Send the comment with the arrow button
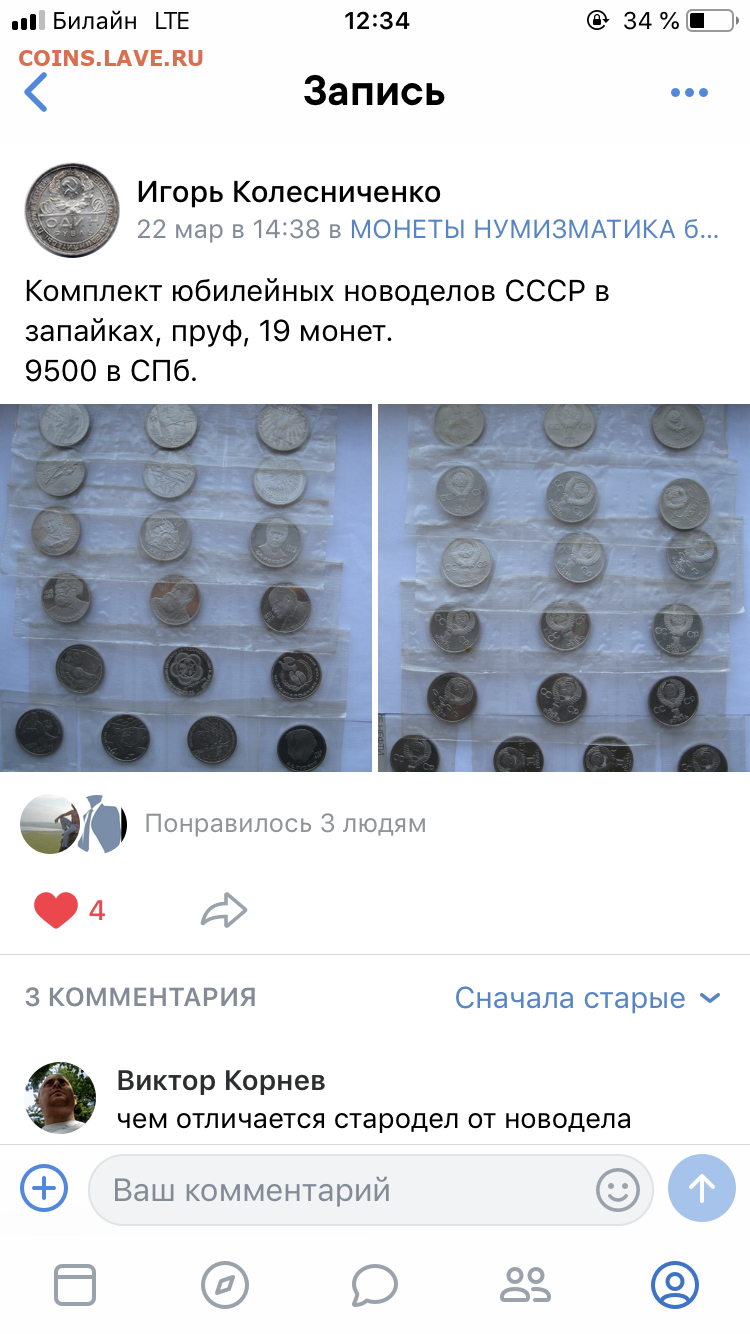 (x=702, y=1188)
